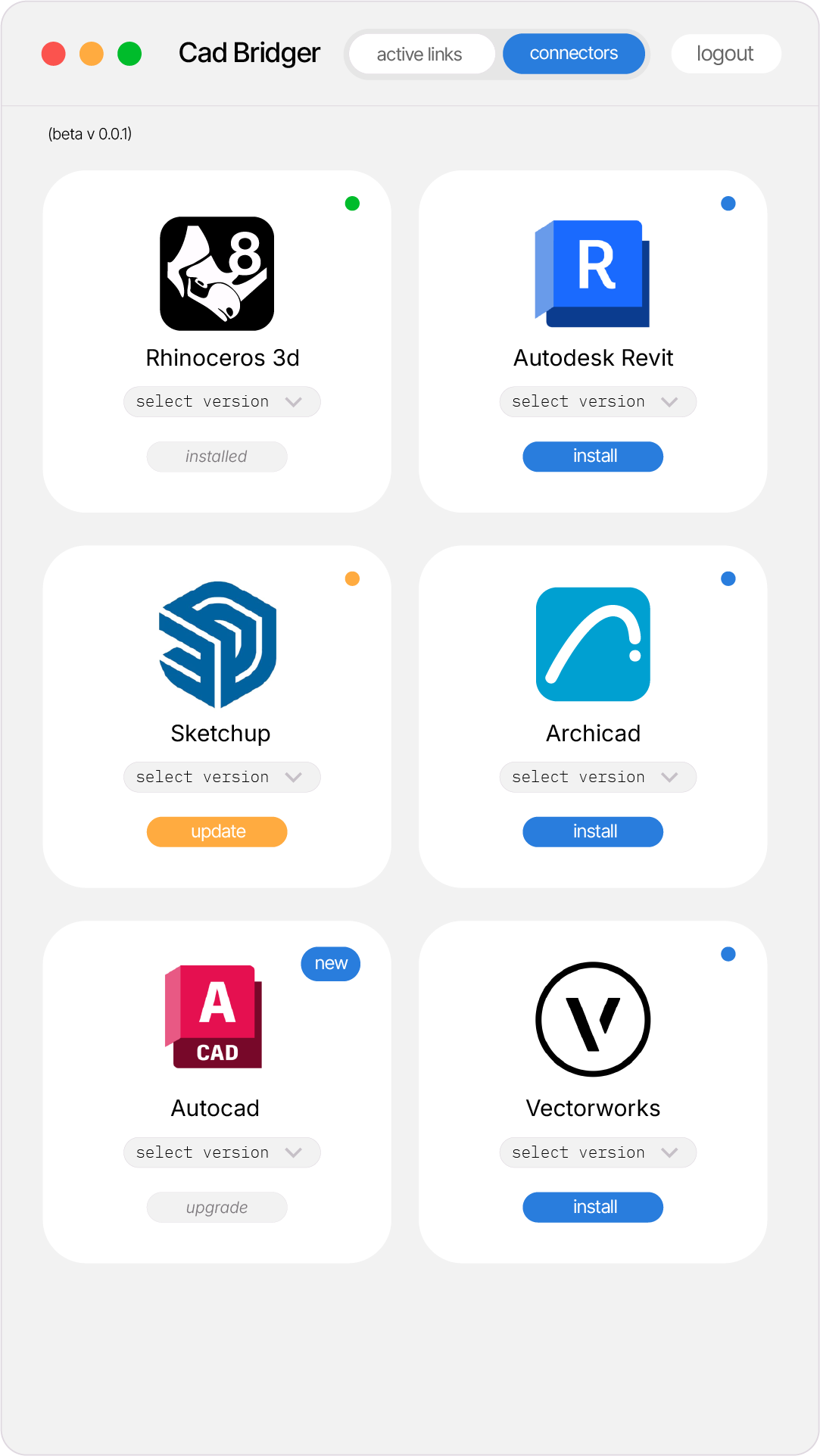Expand the Archicad version dropdown
Viewport: 820px width, 1456px height.
598,777
